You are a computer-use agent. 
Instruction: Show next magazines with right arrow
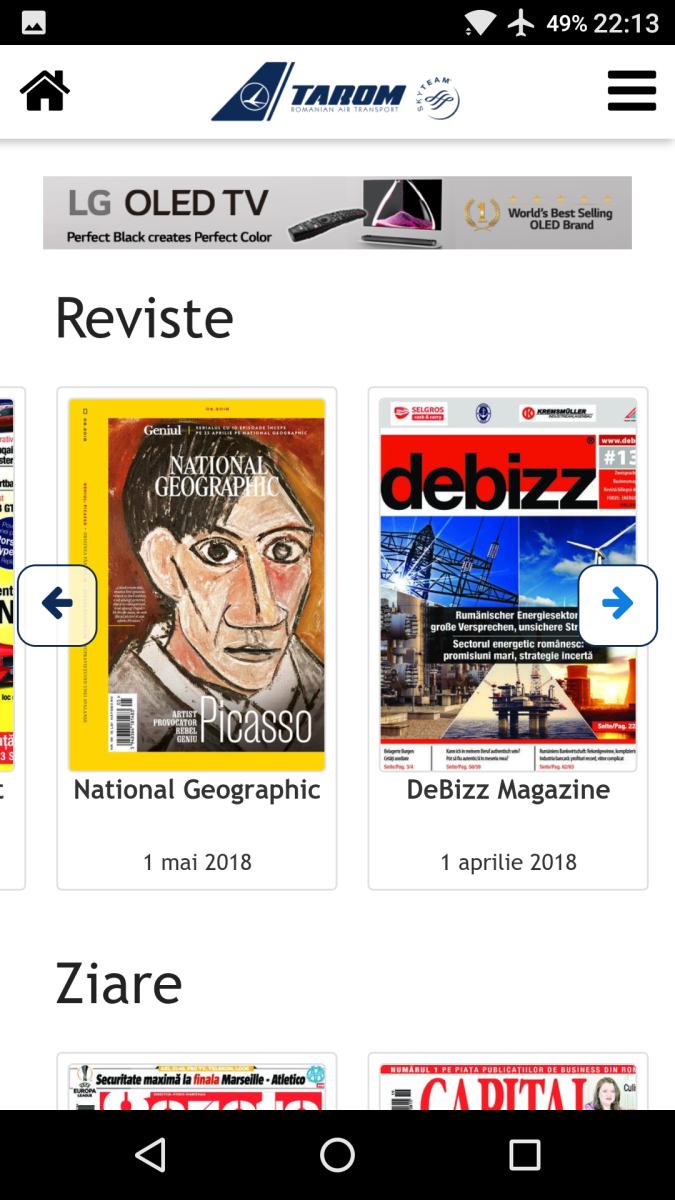pos(617,604)
